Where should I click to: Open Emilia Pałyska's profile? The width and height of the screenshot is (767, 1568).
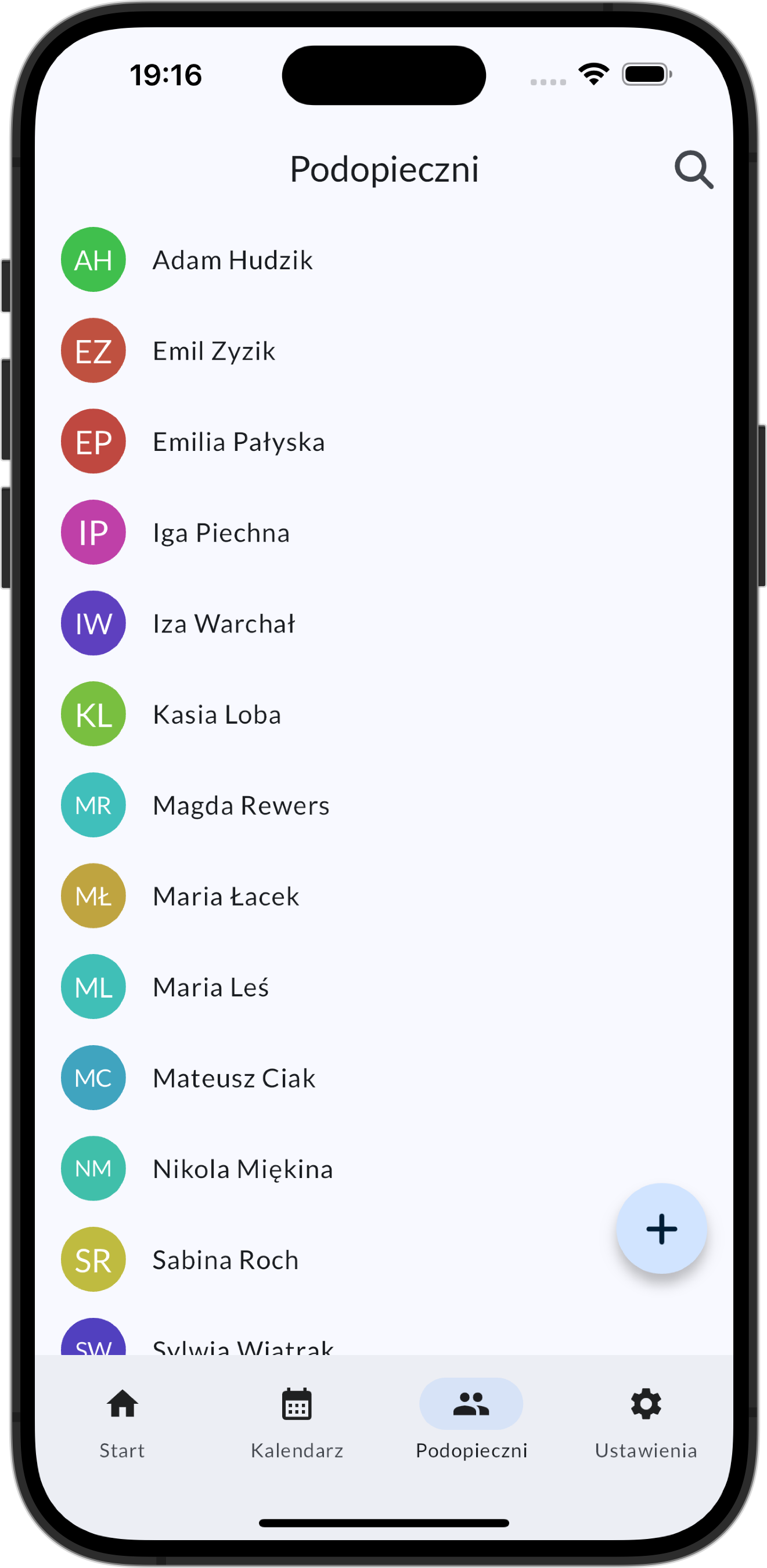238,441
